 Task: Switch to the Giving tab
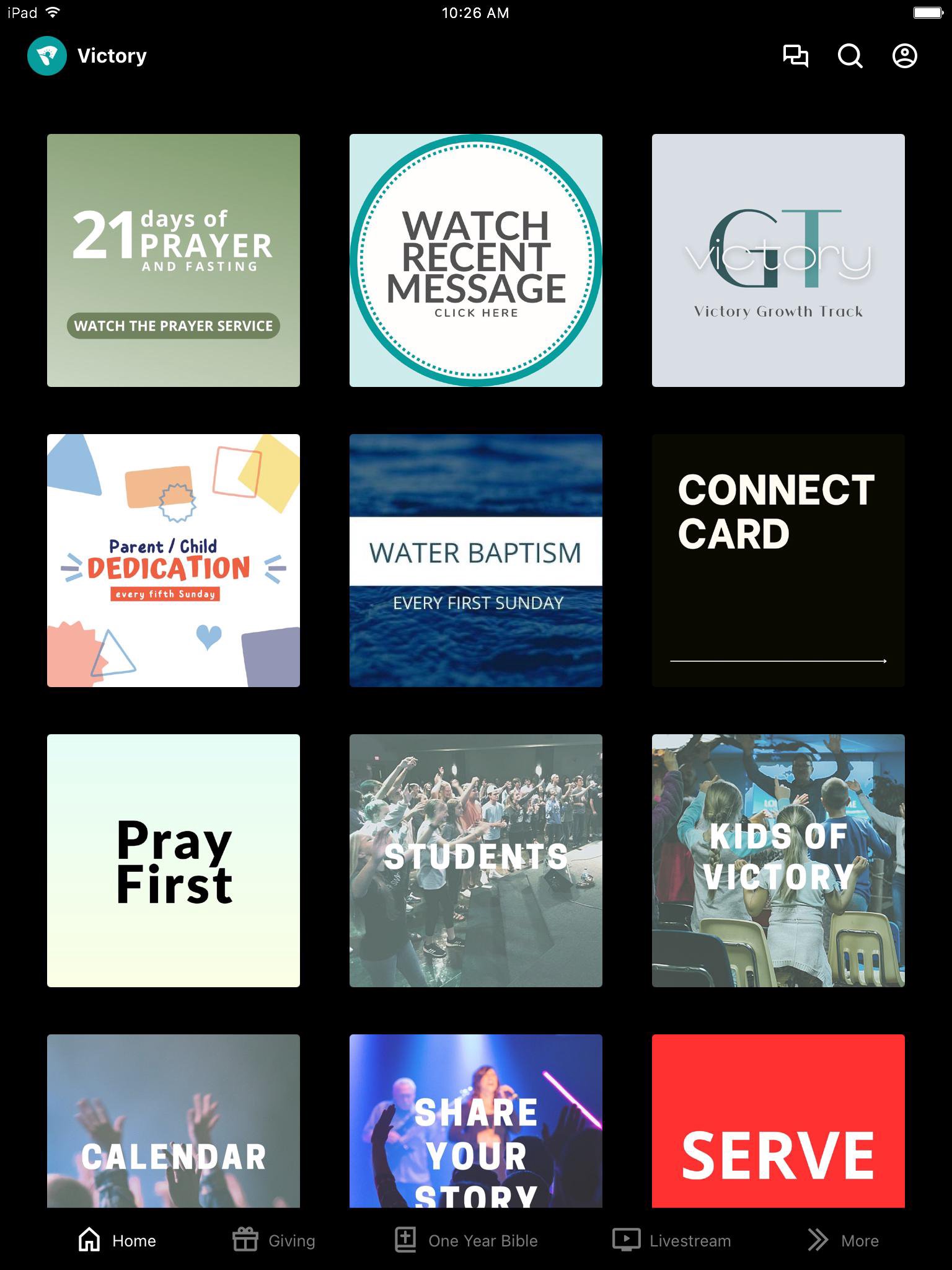[x=274, y=1240]
